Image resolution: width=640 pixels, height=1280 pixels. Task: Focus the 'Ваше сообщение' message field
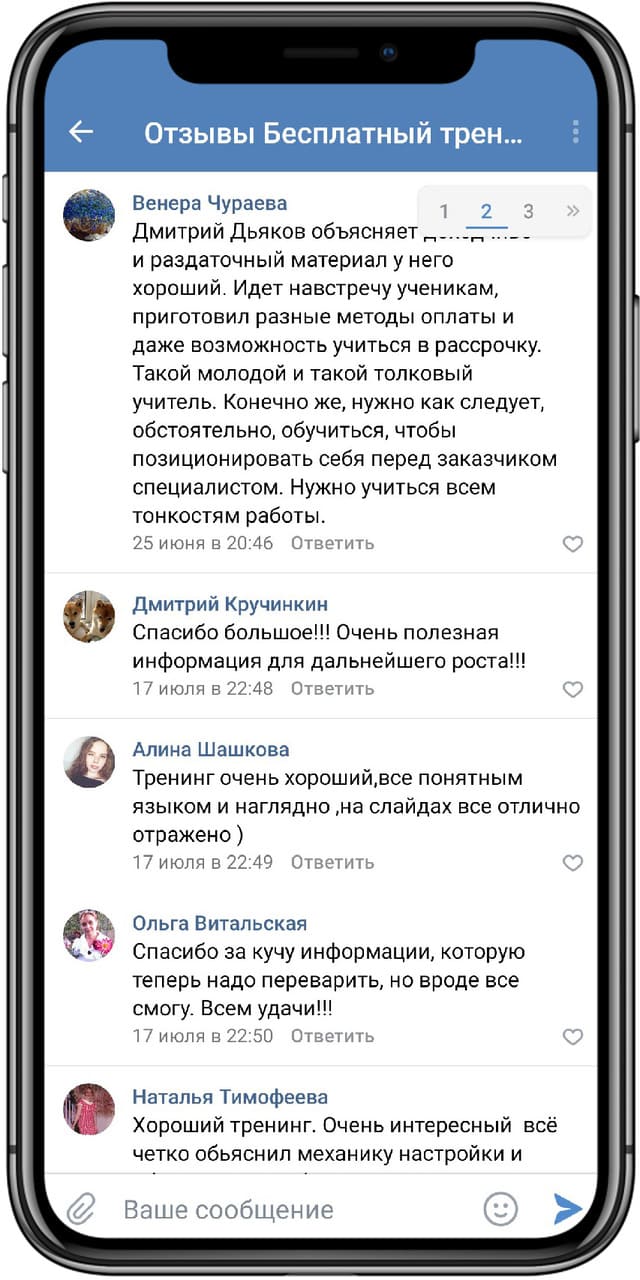(x=290, y=1210)
